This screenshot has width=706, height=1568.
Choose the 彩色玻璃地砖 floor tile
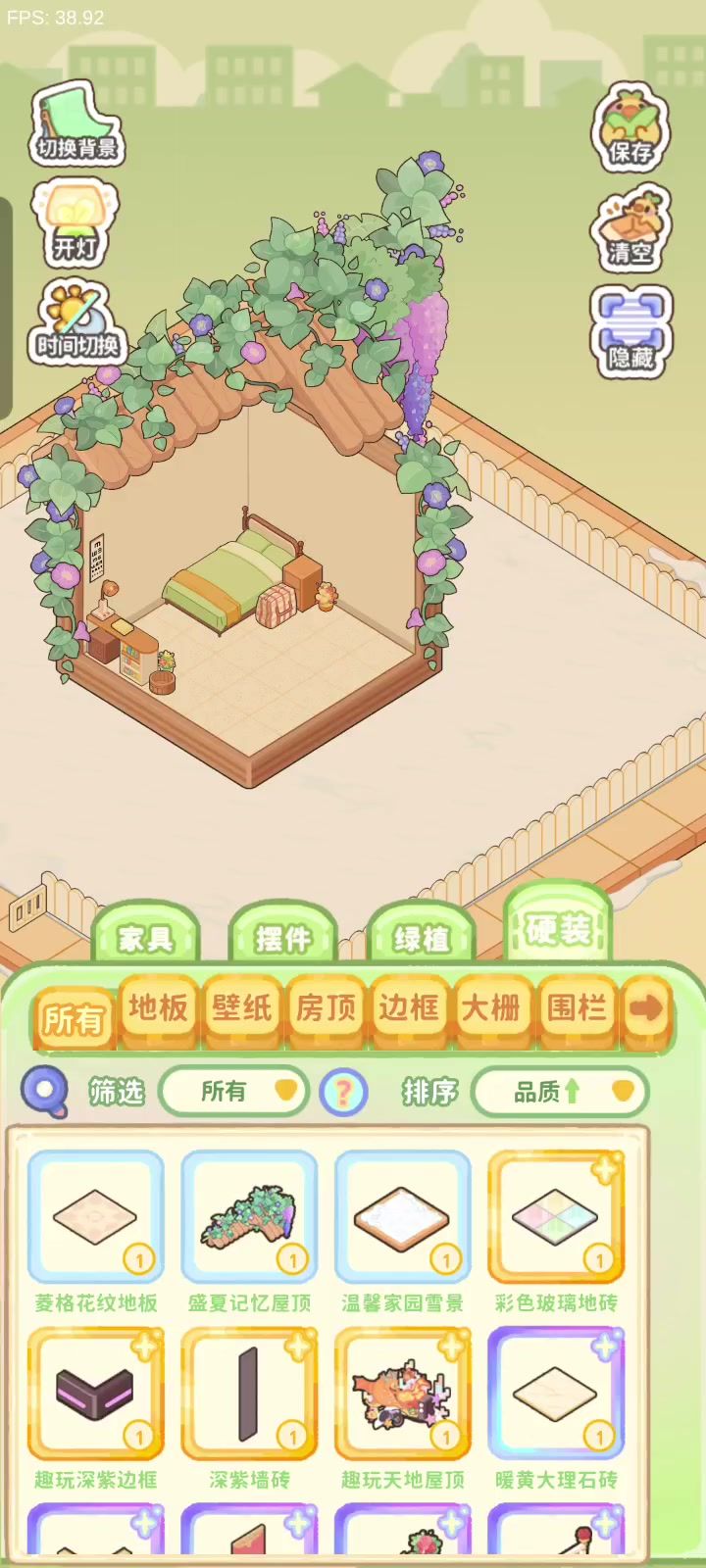click(x=556, y=1218)
